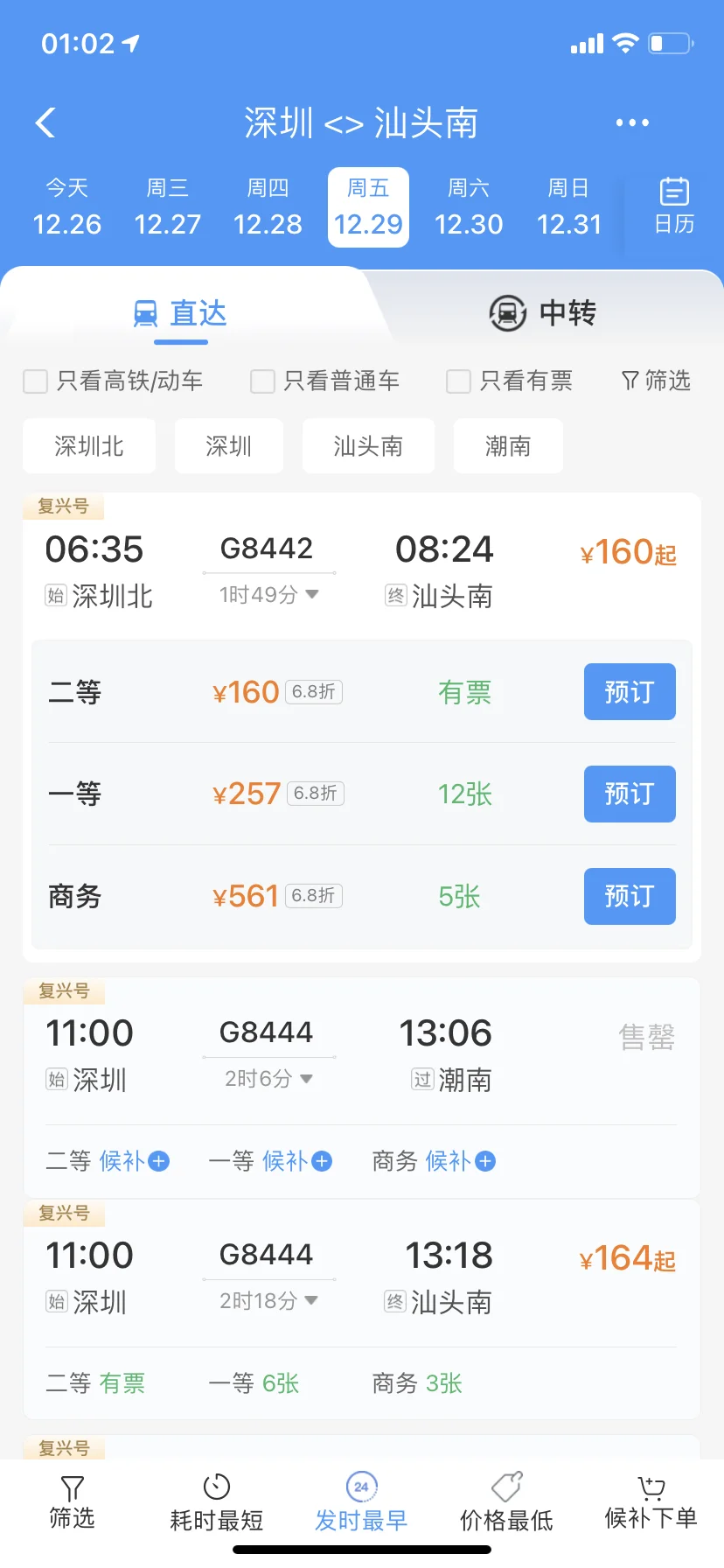Expand the G8442 stop details dropdown
Viewport: 724px width, 1568px height.
pos(269,595)
